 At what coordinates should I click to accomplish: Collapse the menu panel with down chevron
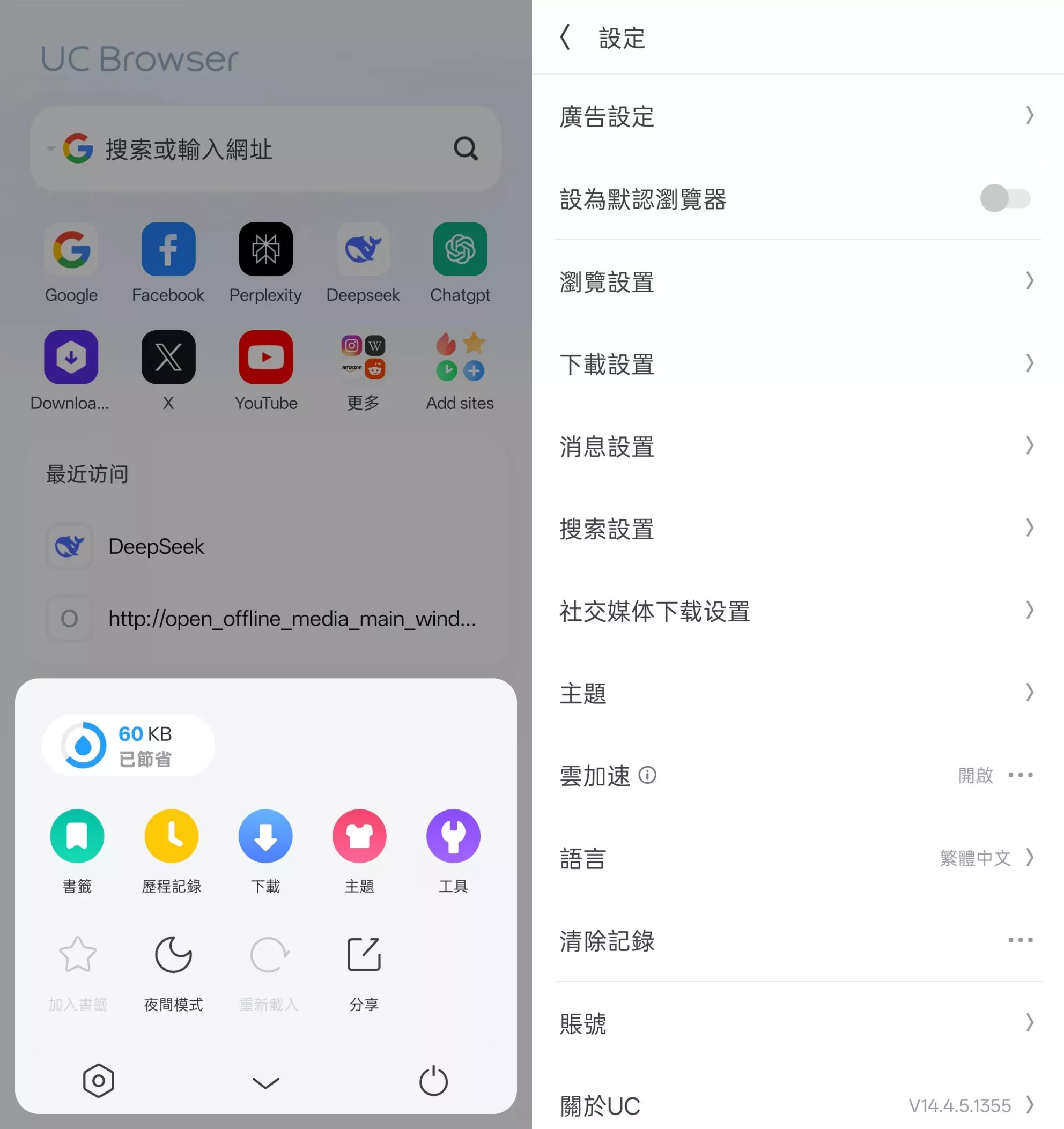tap(265, 1080)
